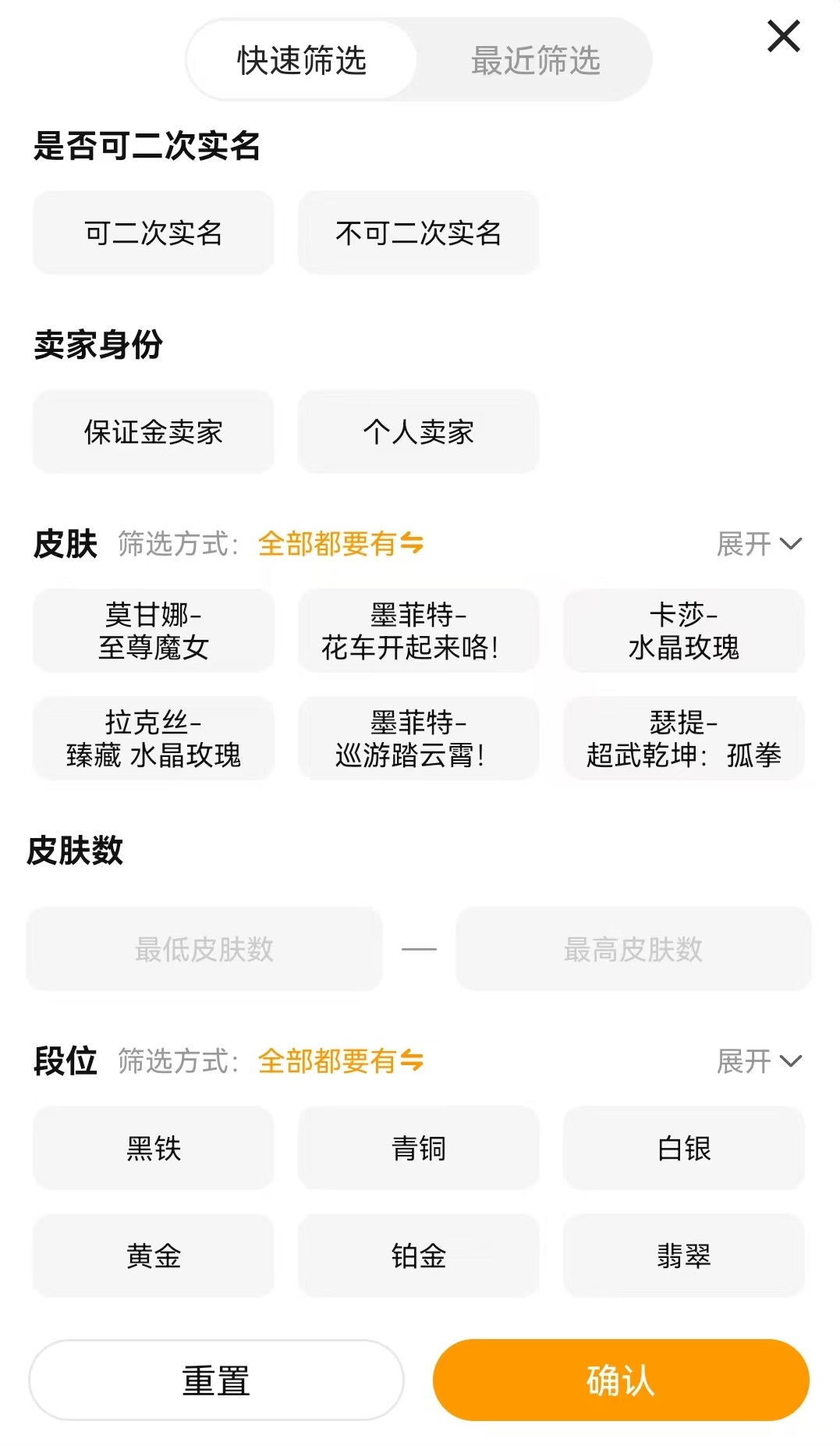The image size is (840, 1446).
Task: Pick the 铂金 rank chip
Action: [x=418, y=1256]
